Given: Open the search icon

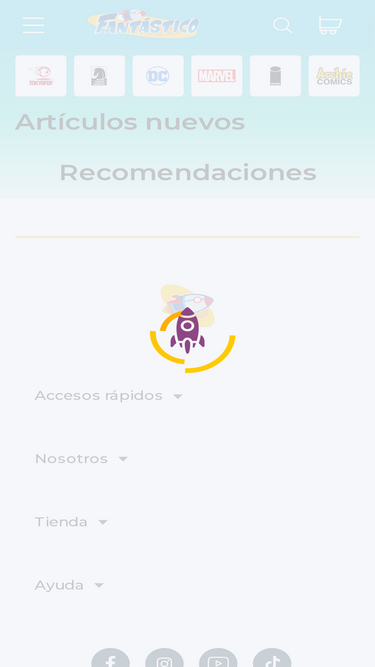Looking at the screenshot, I should 283,26.
